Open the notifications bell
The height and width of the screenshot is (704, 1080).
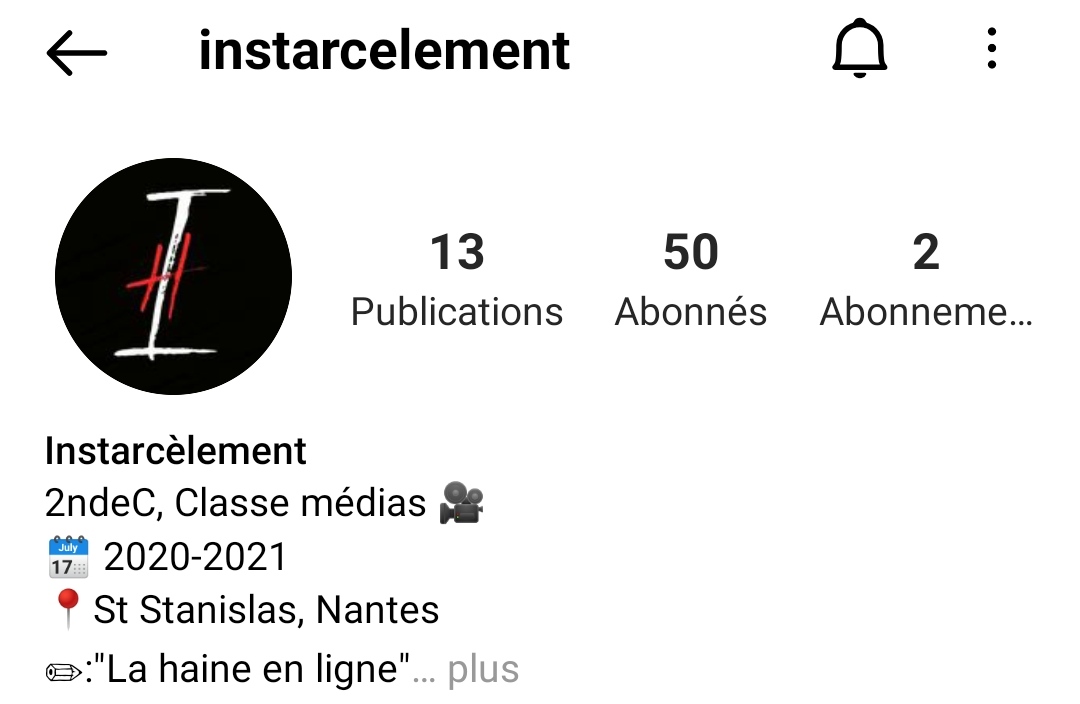(x=860, y=49)
